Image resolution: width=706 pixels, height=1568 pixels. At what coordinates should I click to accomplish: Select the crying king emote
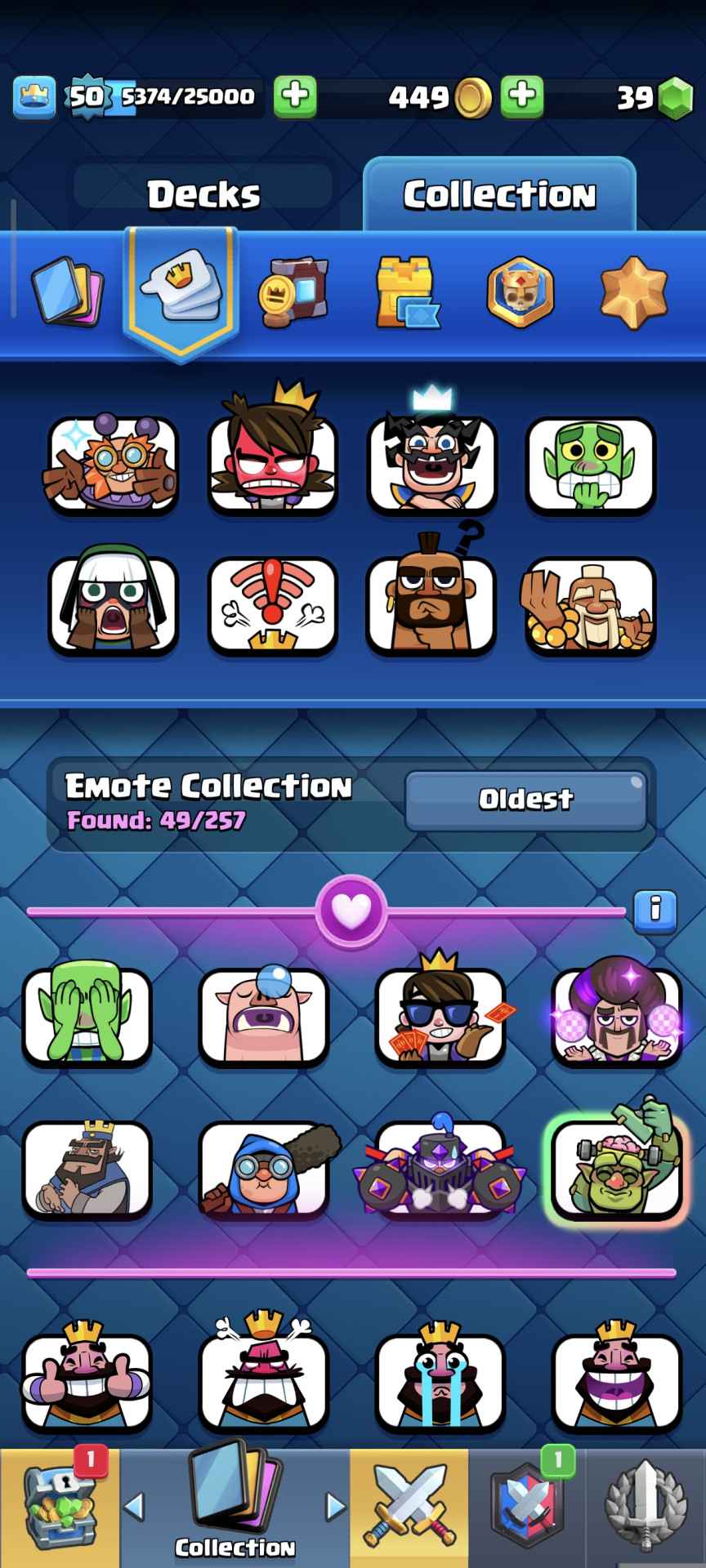tap(440, 1382)
